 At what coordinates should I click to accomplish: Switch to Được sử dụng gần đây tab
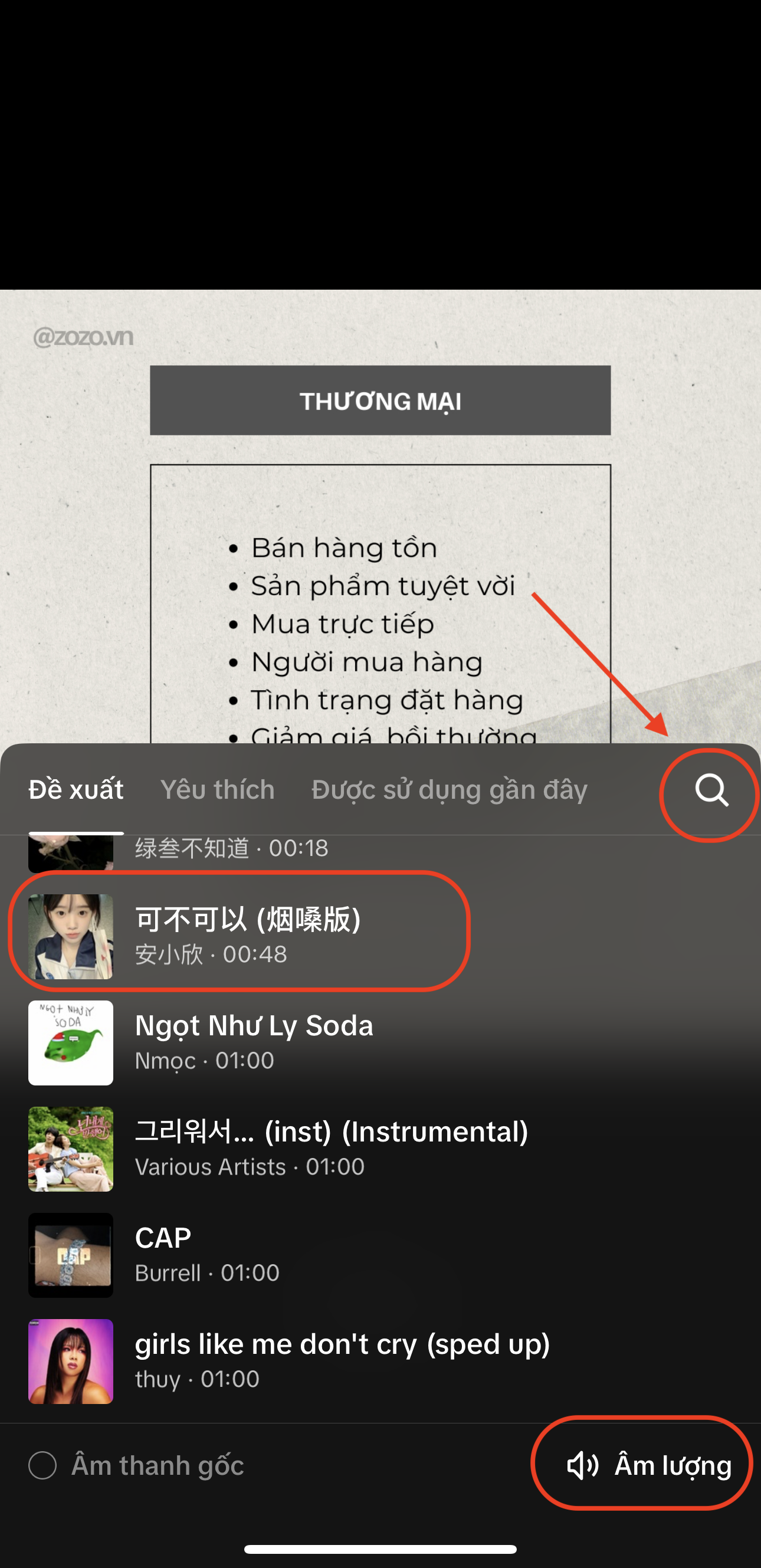coord(450,790)
